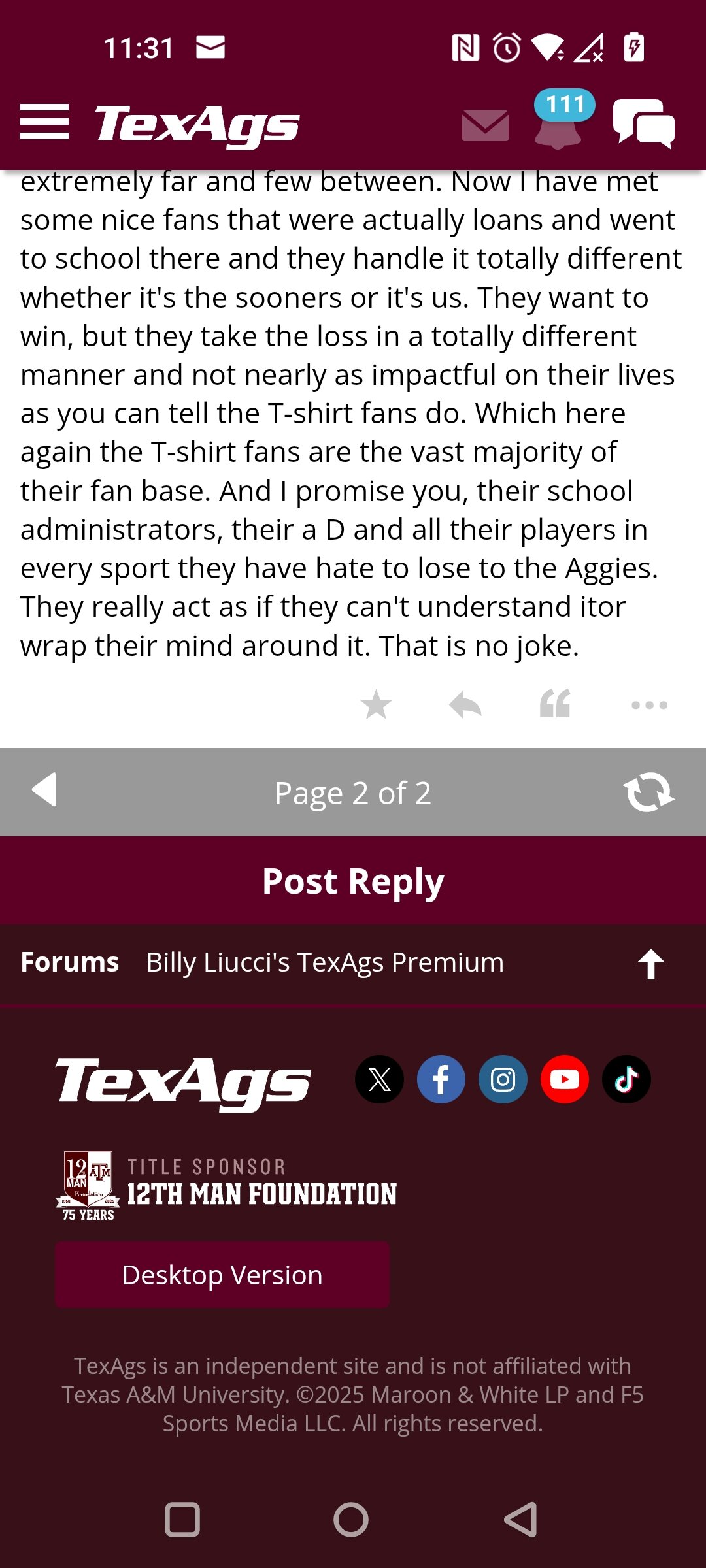Screen dimensions: 706x1568
Task: Go back using the system back button
Action: [x=521, y=1519]
